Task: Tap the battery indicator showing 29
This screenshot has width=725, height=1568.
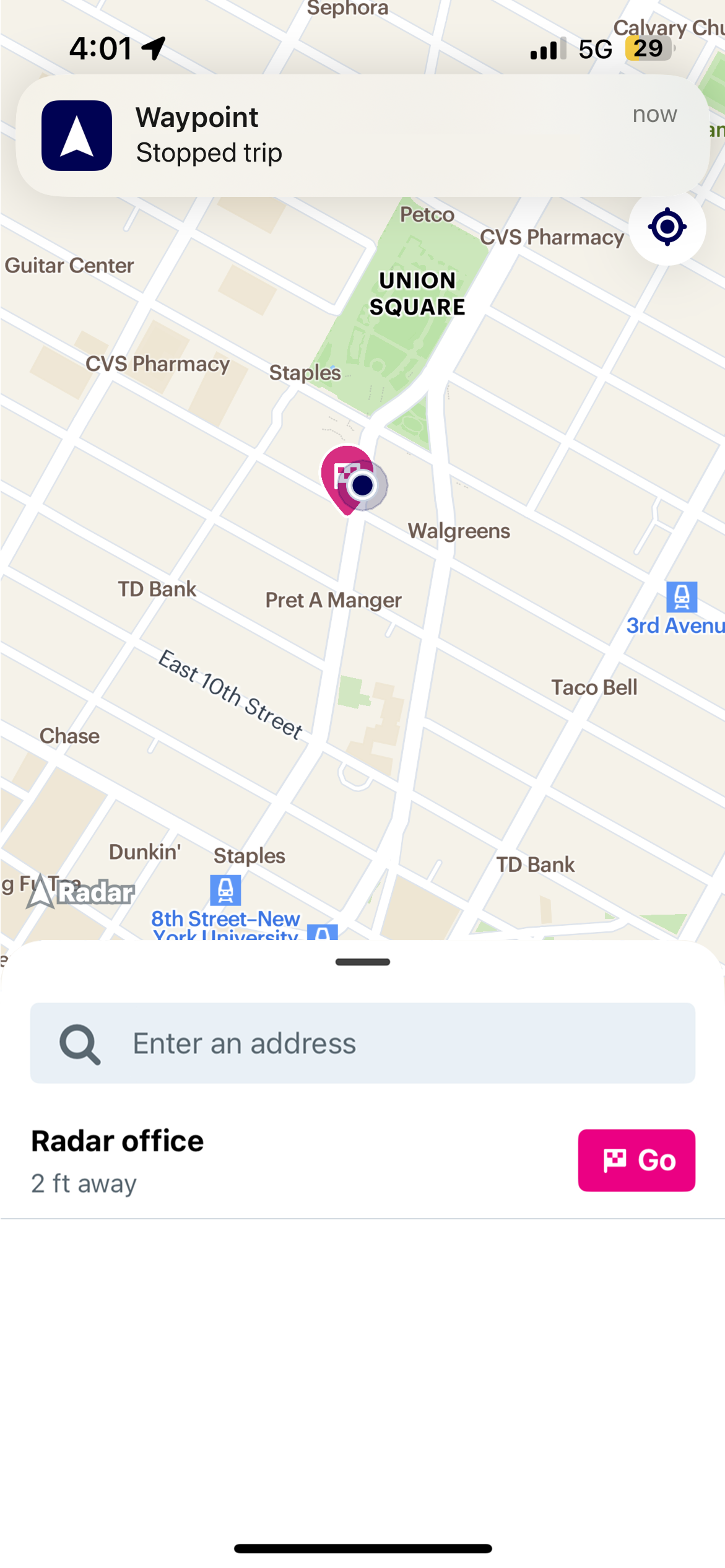Action: (x=646, y=48)
